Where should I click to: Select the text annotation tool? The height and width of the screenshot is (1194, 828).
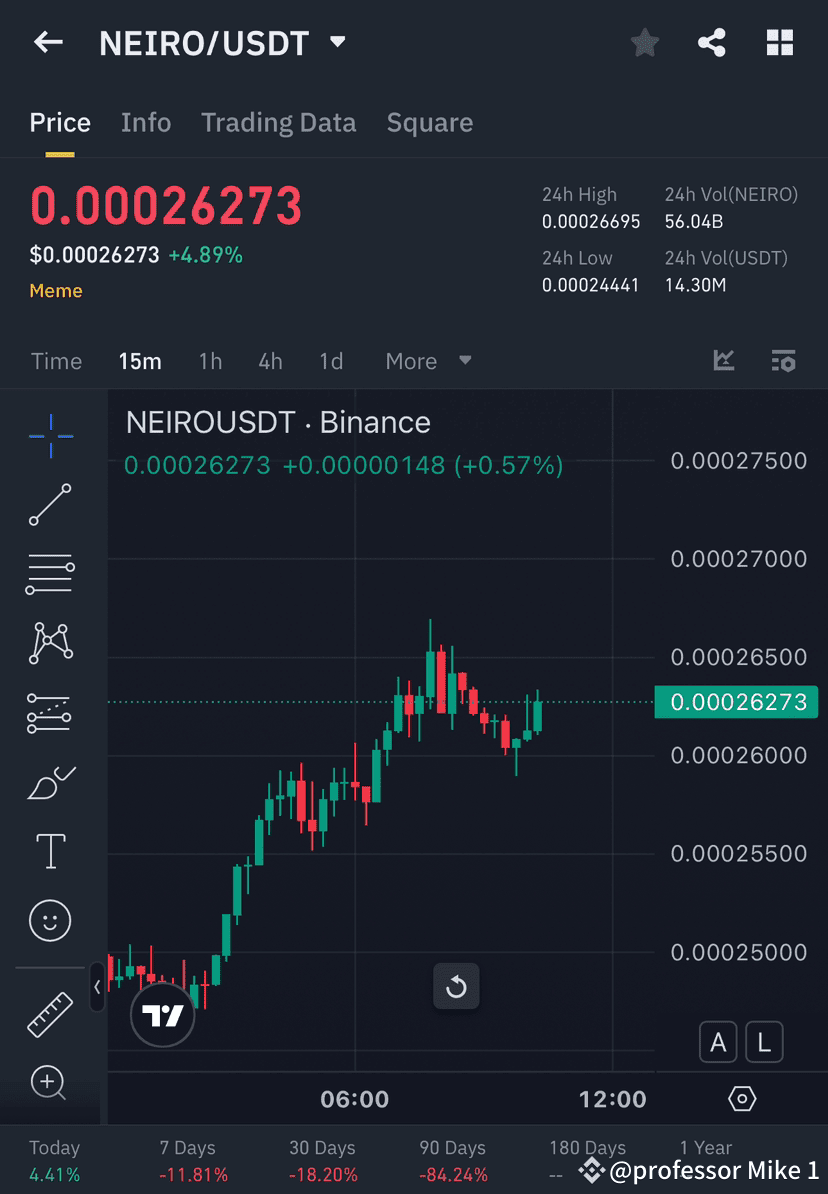click(x=50, y=850)
